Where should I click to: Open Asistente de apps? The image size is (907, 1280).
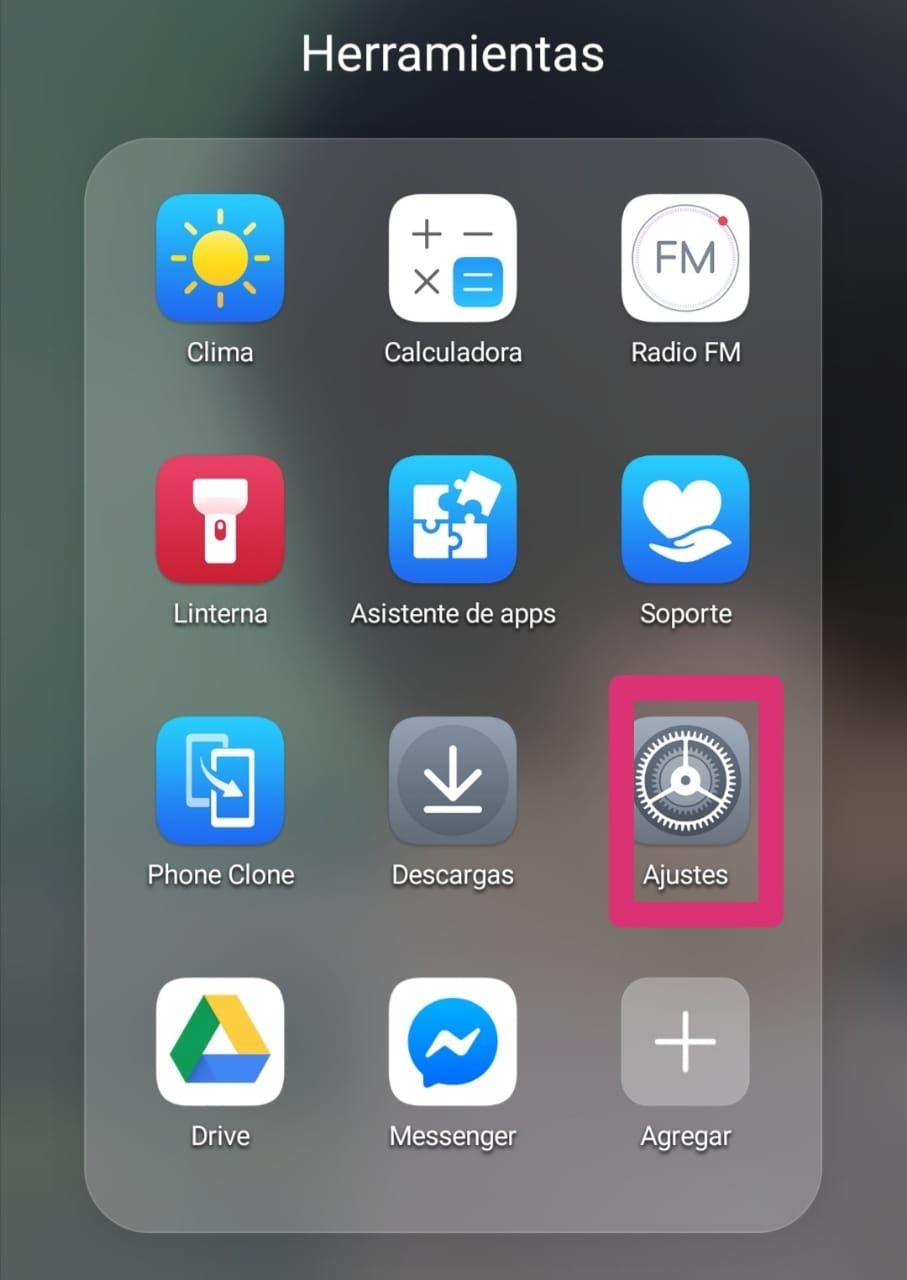click(x=453, y=519)
